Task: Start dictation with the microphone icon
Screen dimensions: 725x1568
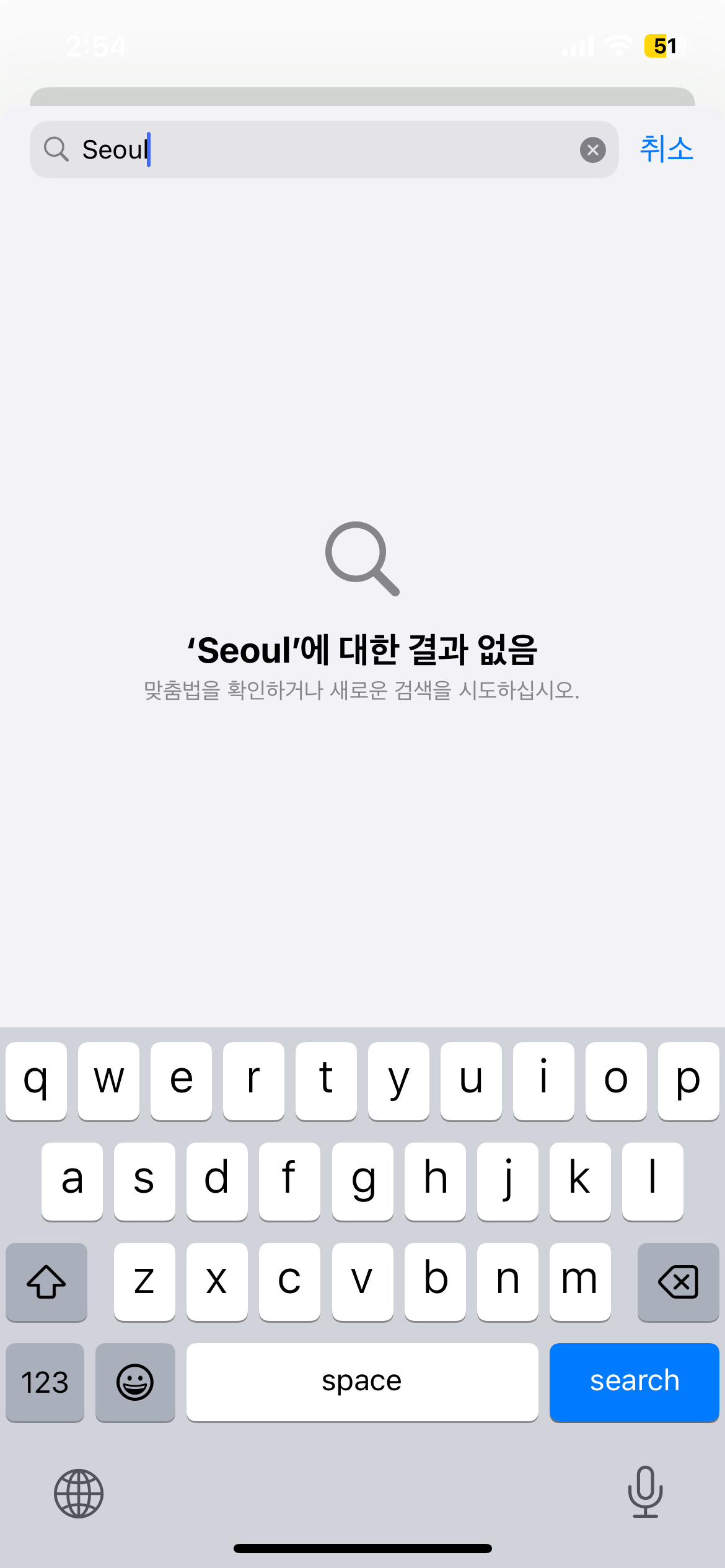Action: pyautogui.click(x=645, y=1492)
